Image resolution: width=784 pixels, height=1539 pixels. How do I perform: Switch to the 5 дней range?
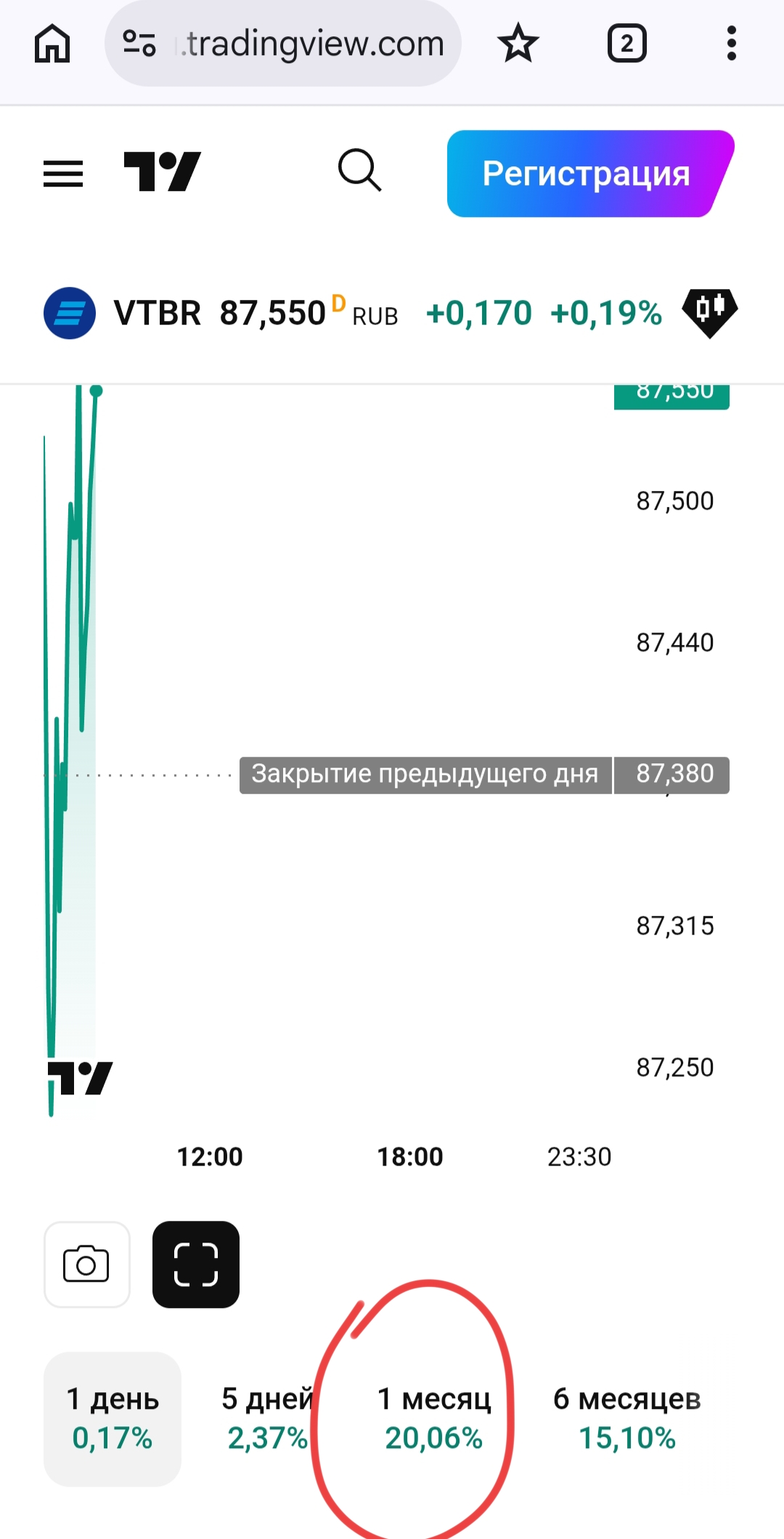(x=267, y=1418)
